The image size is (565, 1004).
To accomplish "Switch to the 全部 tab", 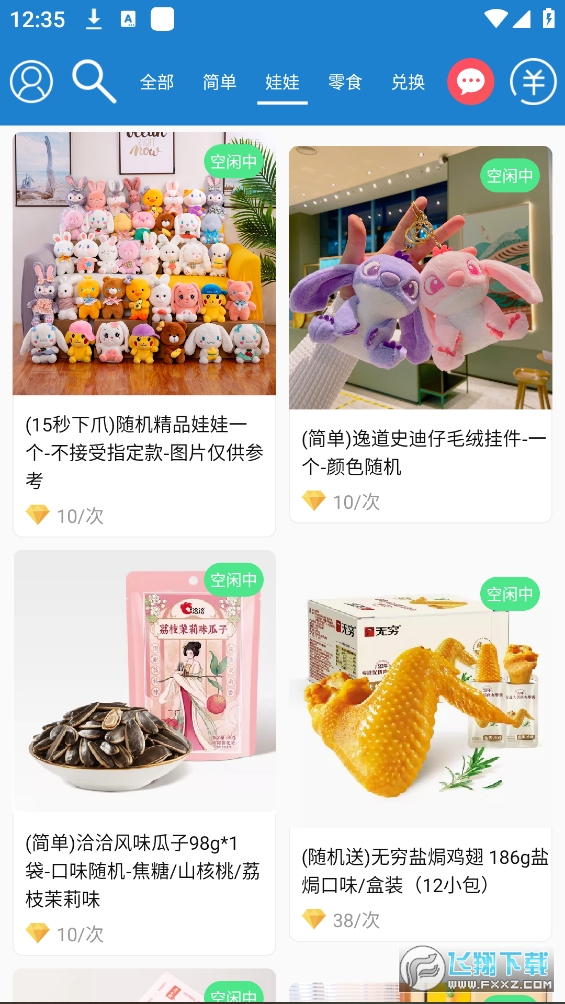I will pyautogui.click(x=157, y=82).
